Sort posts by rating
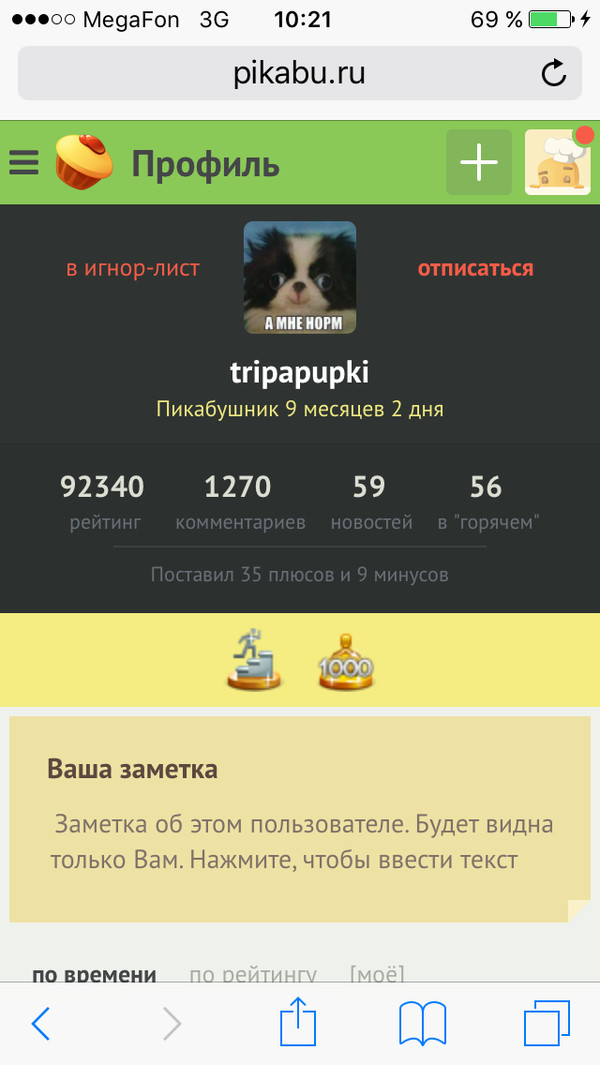This screenshot has width=600, height=1065. [x=253, y=974]
